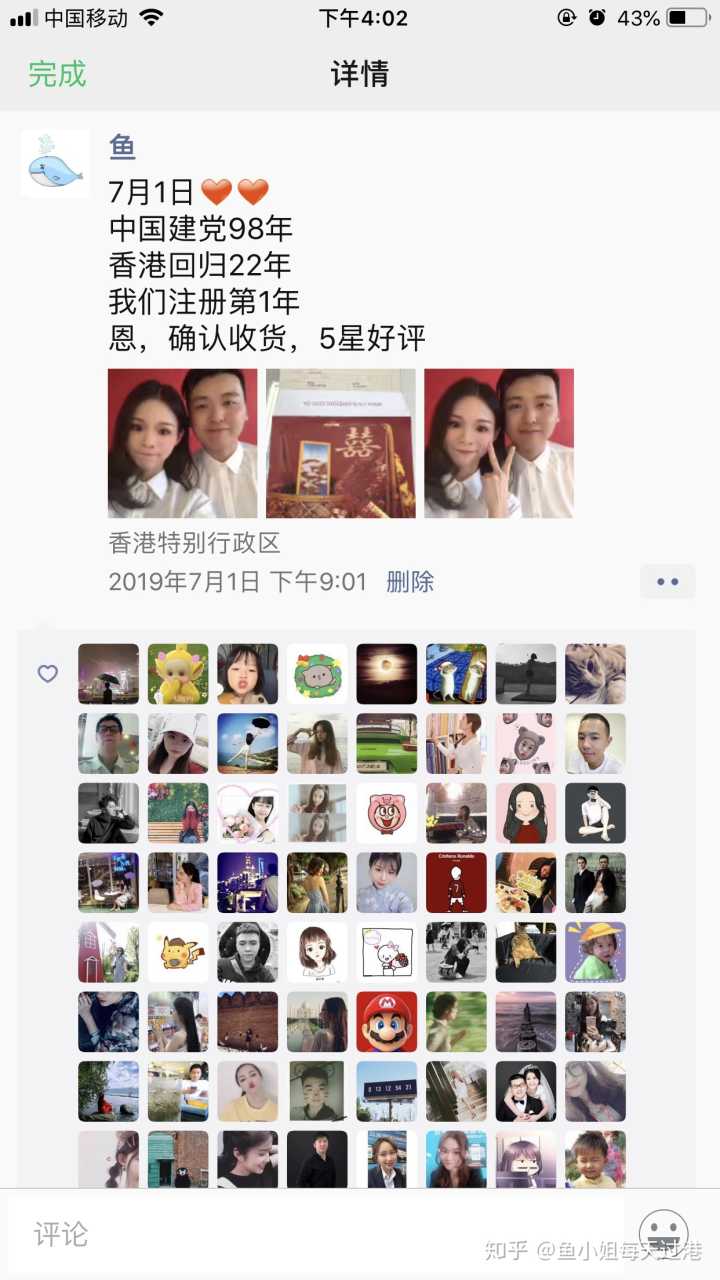View the first couple photo in full screen
Image resolution: width=720 pixels, height=1280 pixels.
[182, 443]
